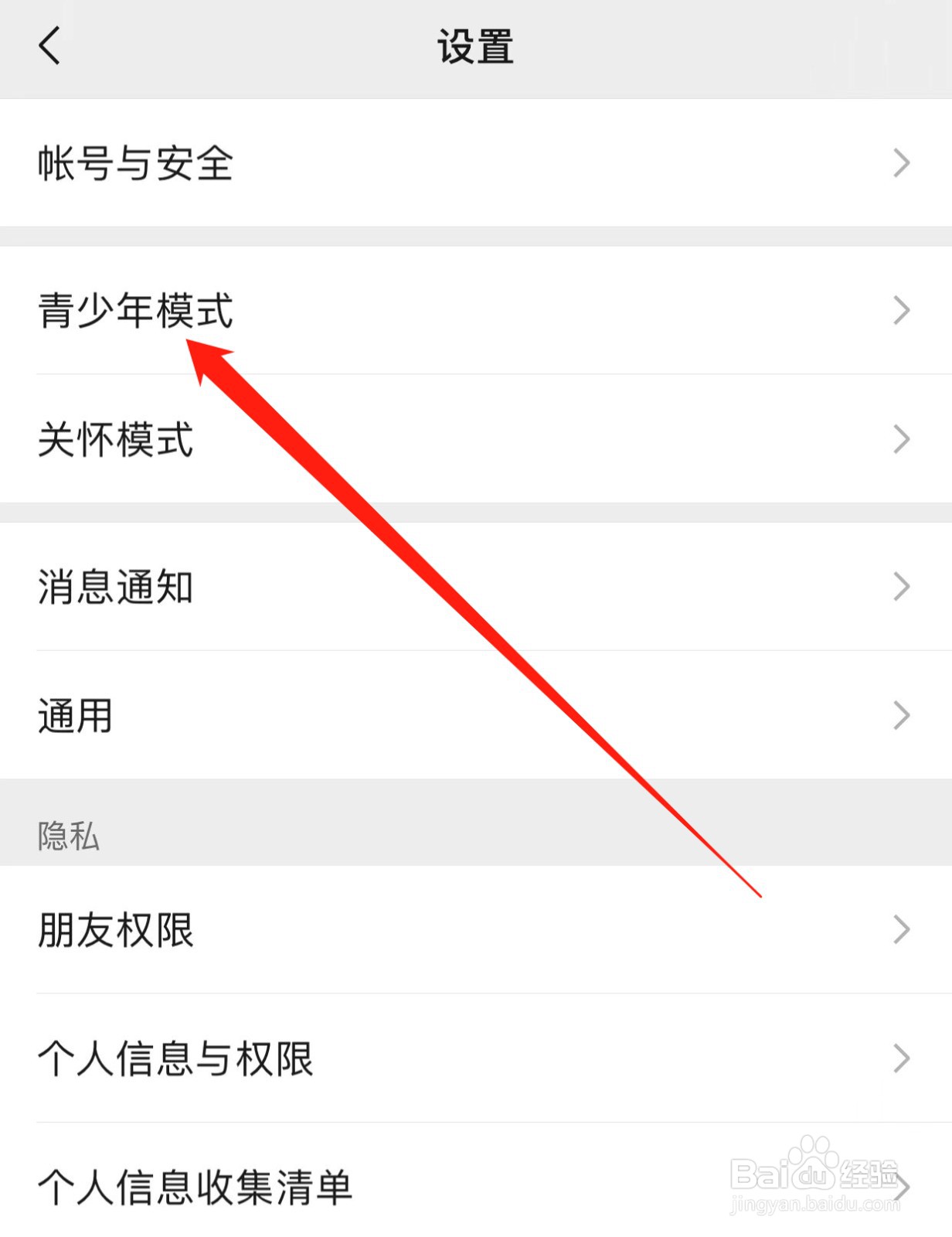The width and height of the screenshot is (952, 1237).
Task: Tap the chevron next to 朋友权限
Action: 901,931
